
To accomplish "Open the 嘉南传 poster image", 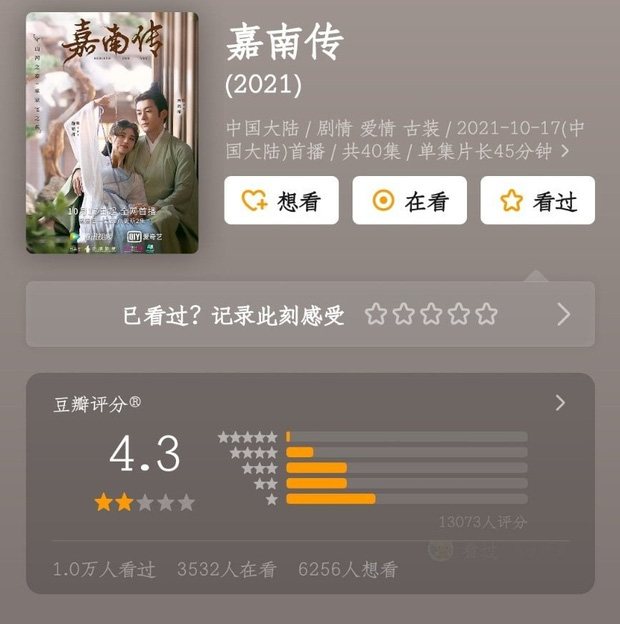I will pyautogui.click(x=112, y=133).
